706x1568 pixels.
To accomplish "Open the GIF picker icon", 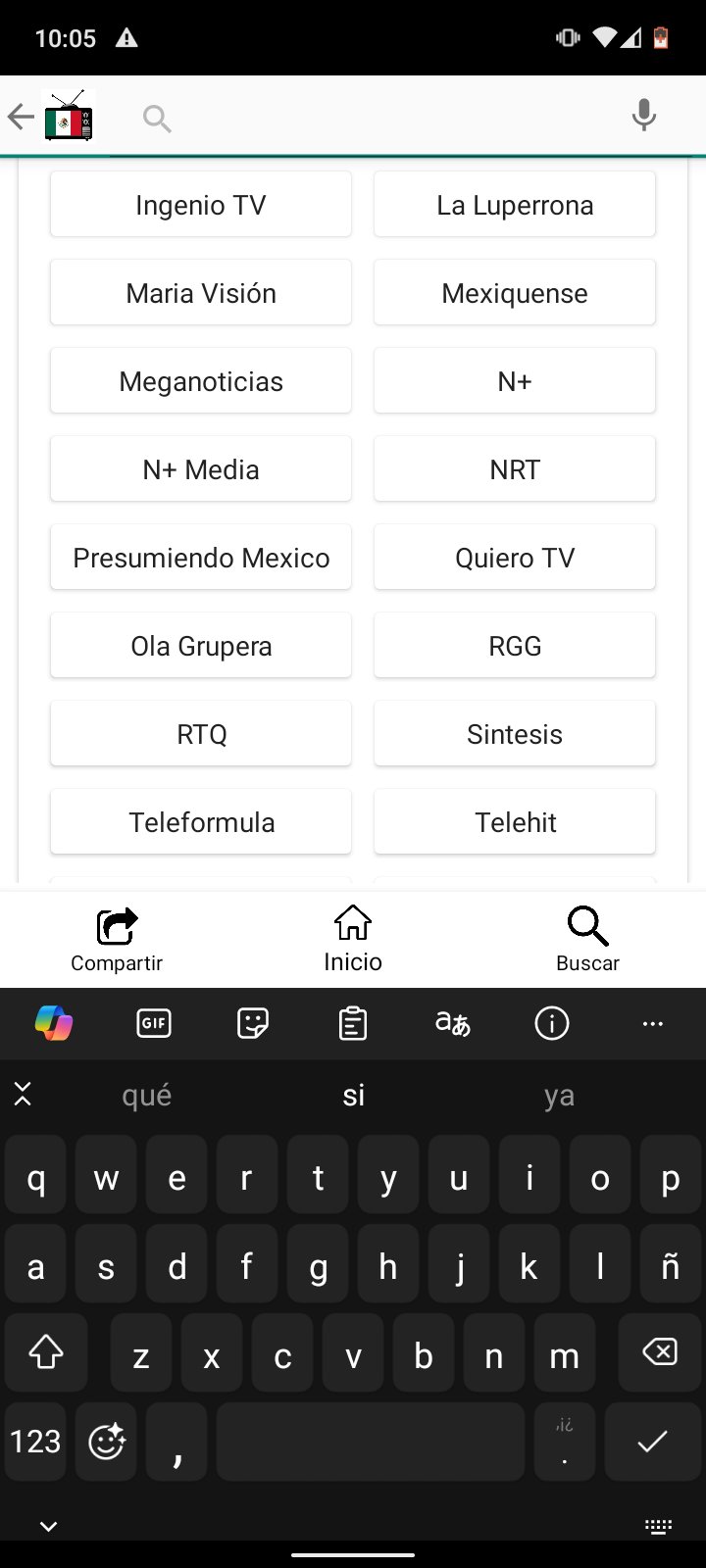I will (x=153, y=1023).
